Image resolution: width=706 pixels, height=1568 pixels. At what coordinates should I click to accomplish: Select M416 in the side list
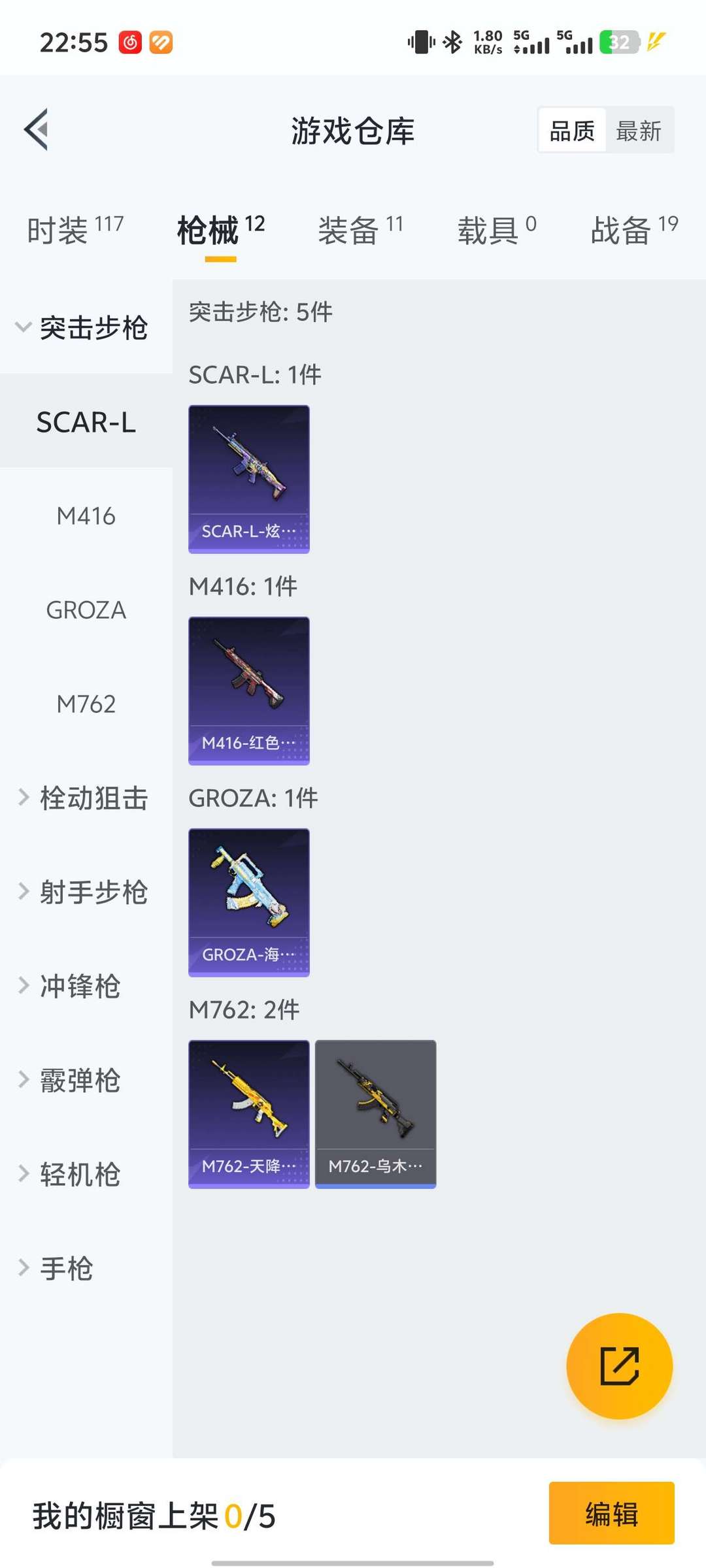point(86,516)
